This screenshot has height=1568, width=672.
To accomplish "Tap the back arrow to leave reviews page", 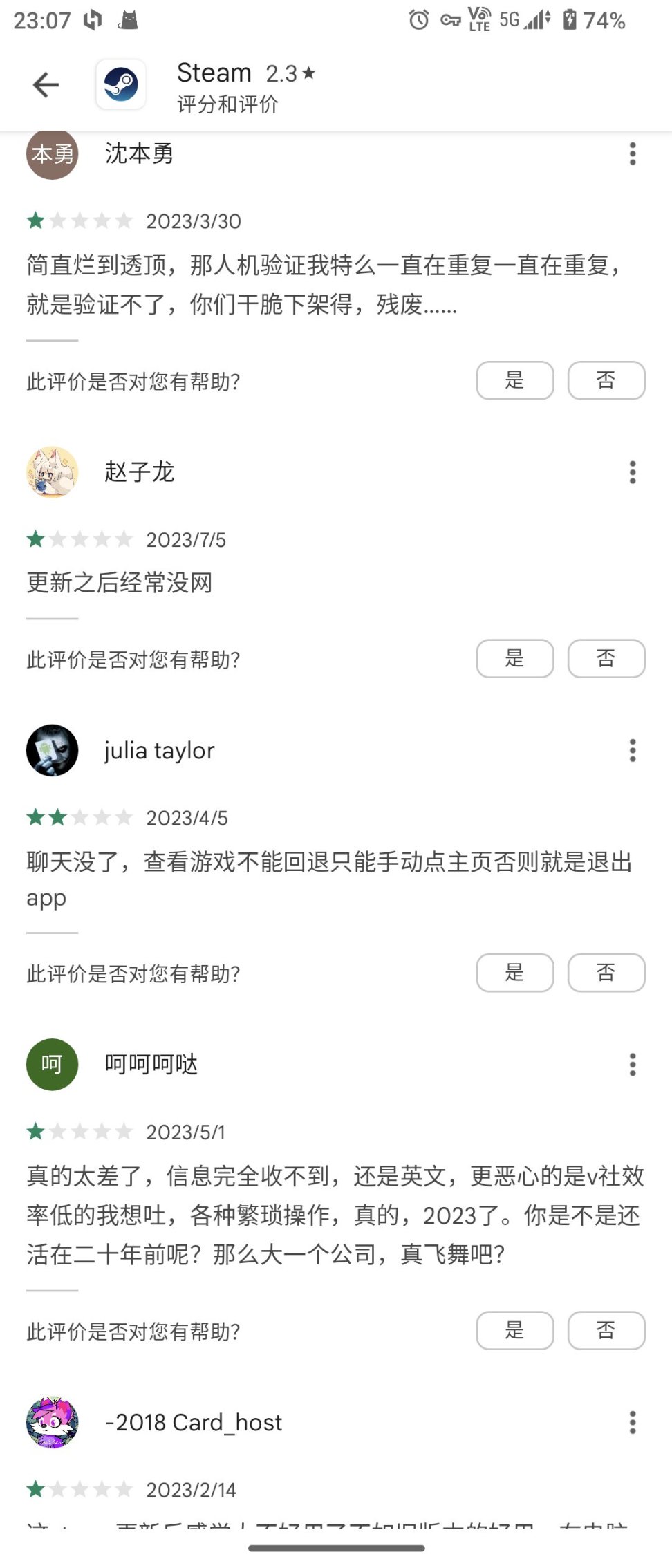I will click(45, 84).
